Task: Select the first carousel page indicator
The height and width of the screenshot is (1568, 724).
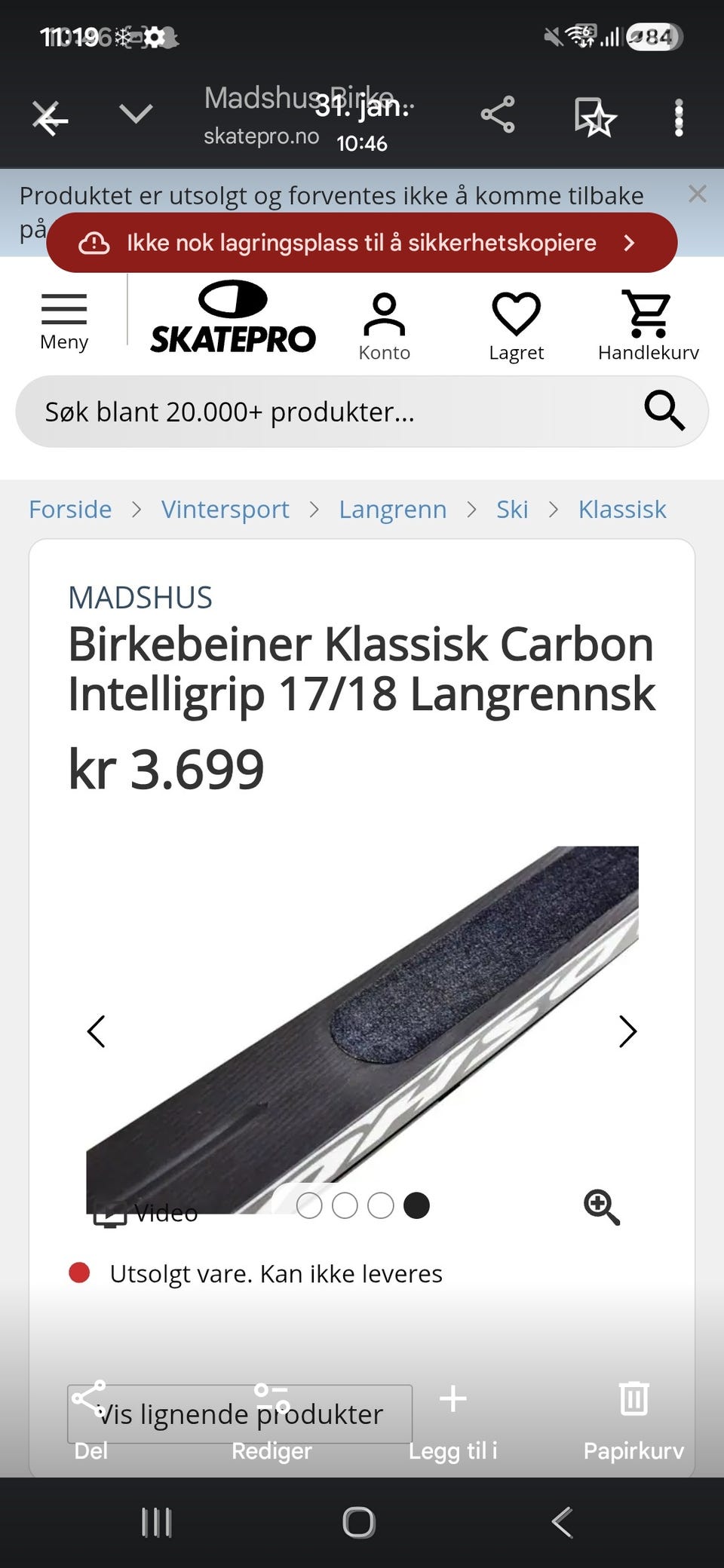Action: [309, 1205]
